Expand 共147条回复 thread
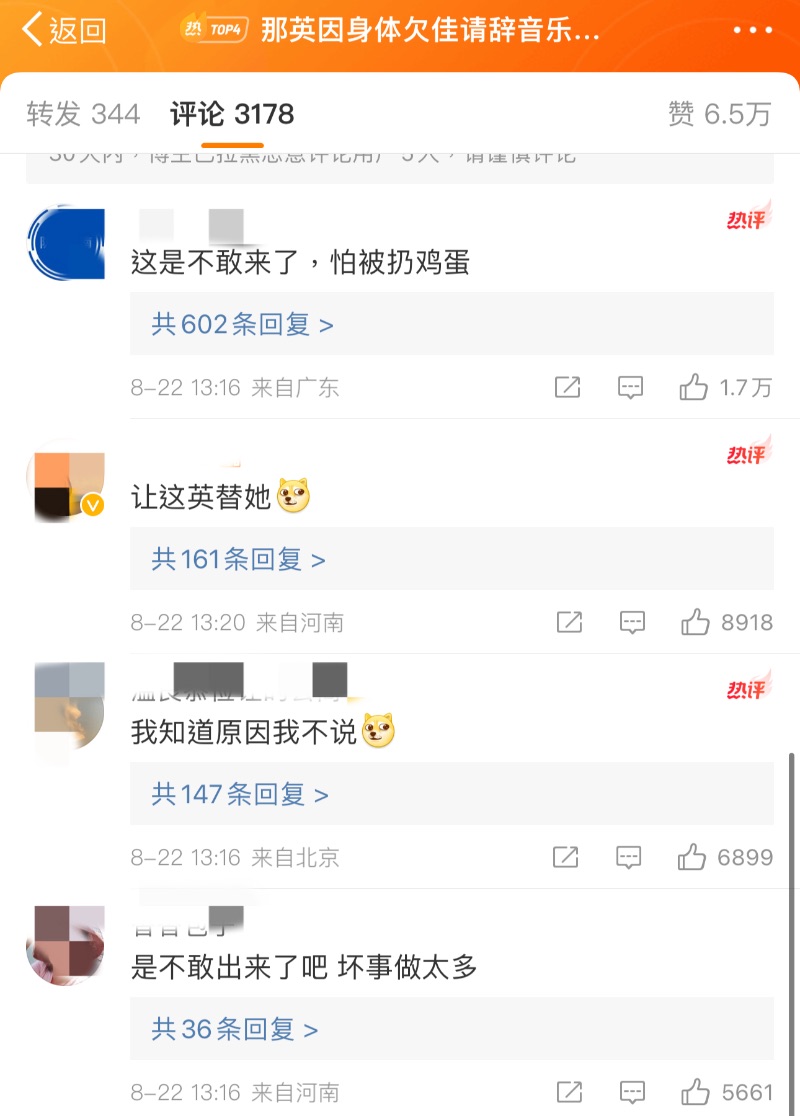This screenshot has width=800, height=1116. coord(240,794)
